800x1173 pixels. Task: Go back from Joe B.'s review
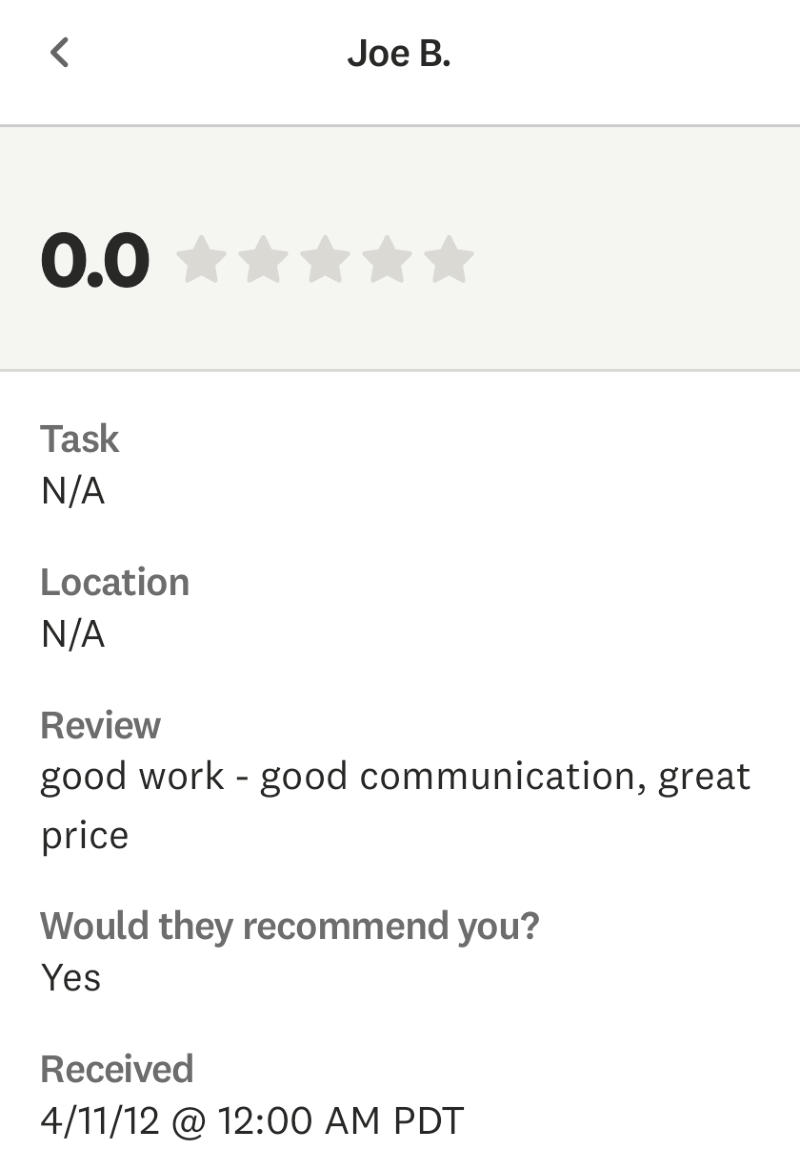(x=60, y=53)
